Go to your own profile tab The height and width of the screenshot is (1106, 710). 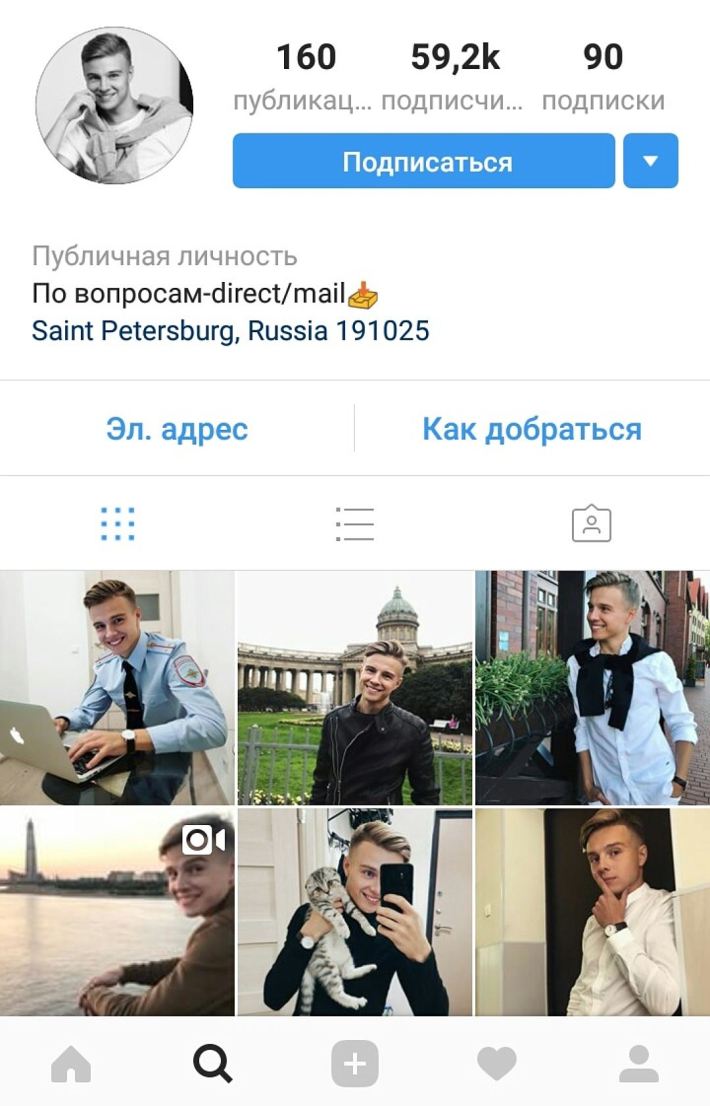(x=638, y=1064)
